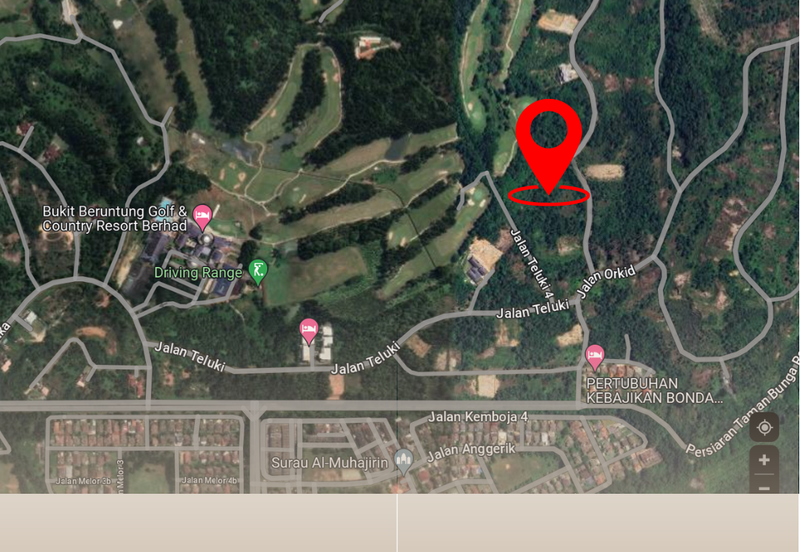The image size is (800, 552).
Task: Open the Driving Range map marker
Action: coord(259,271)
